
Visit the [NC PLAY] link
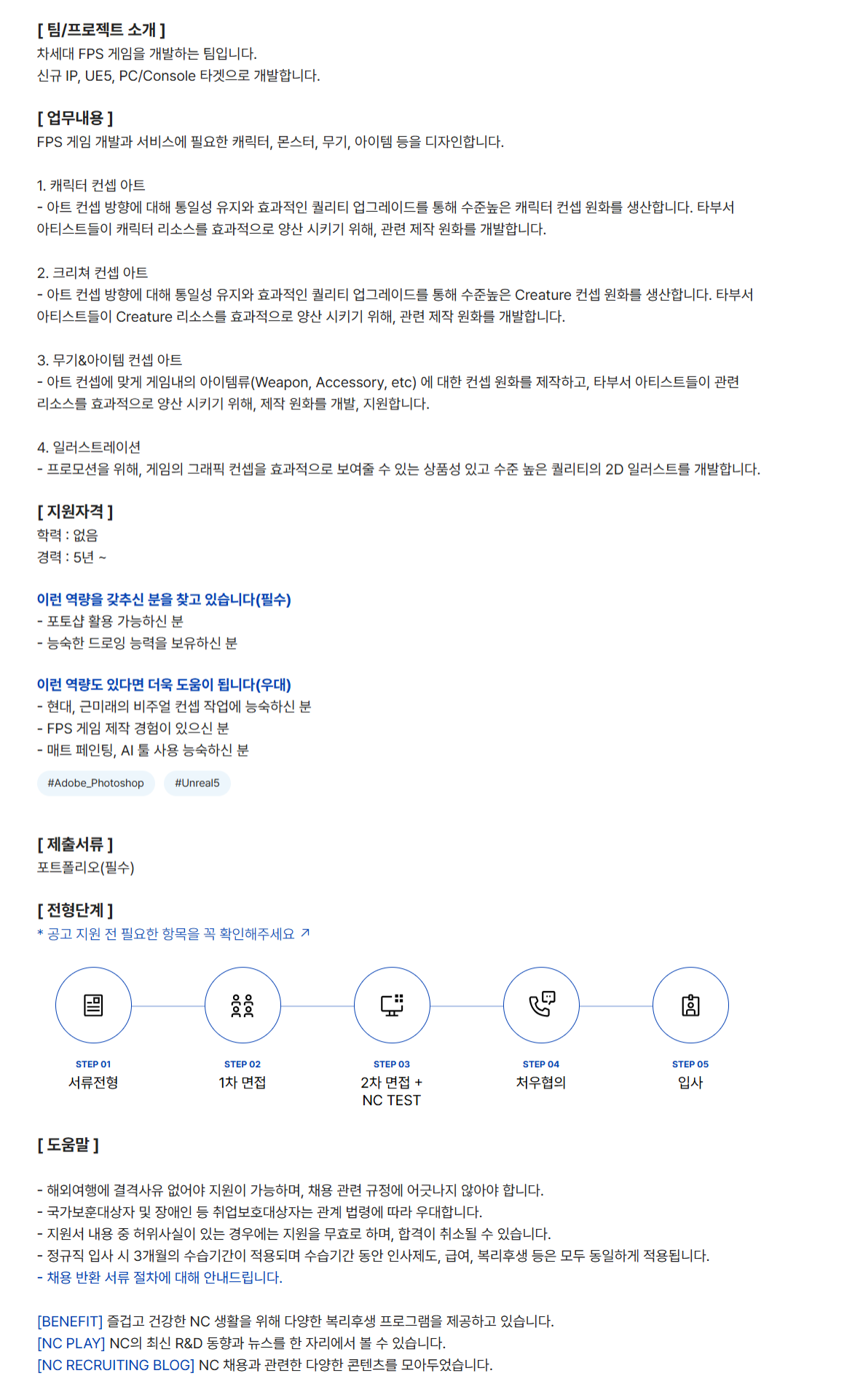tap(71, 1342)
